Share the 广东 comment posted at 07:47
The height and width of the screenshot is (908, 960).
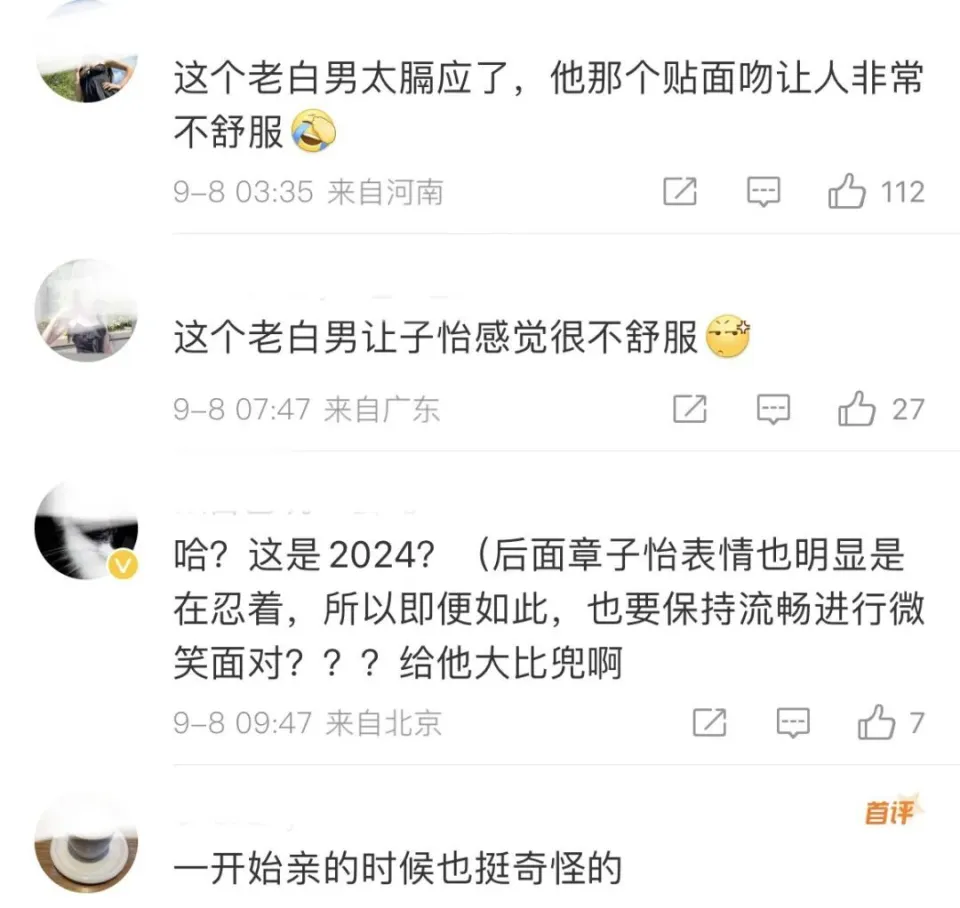pos(690,408)
